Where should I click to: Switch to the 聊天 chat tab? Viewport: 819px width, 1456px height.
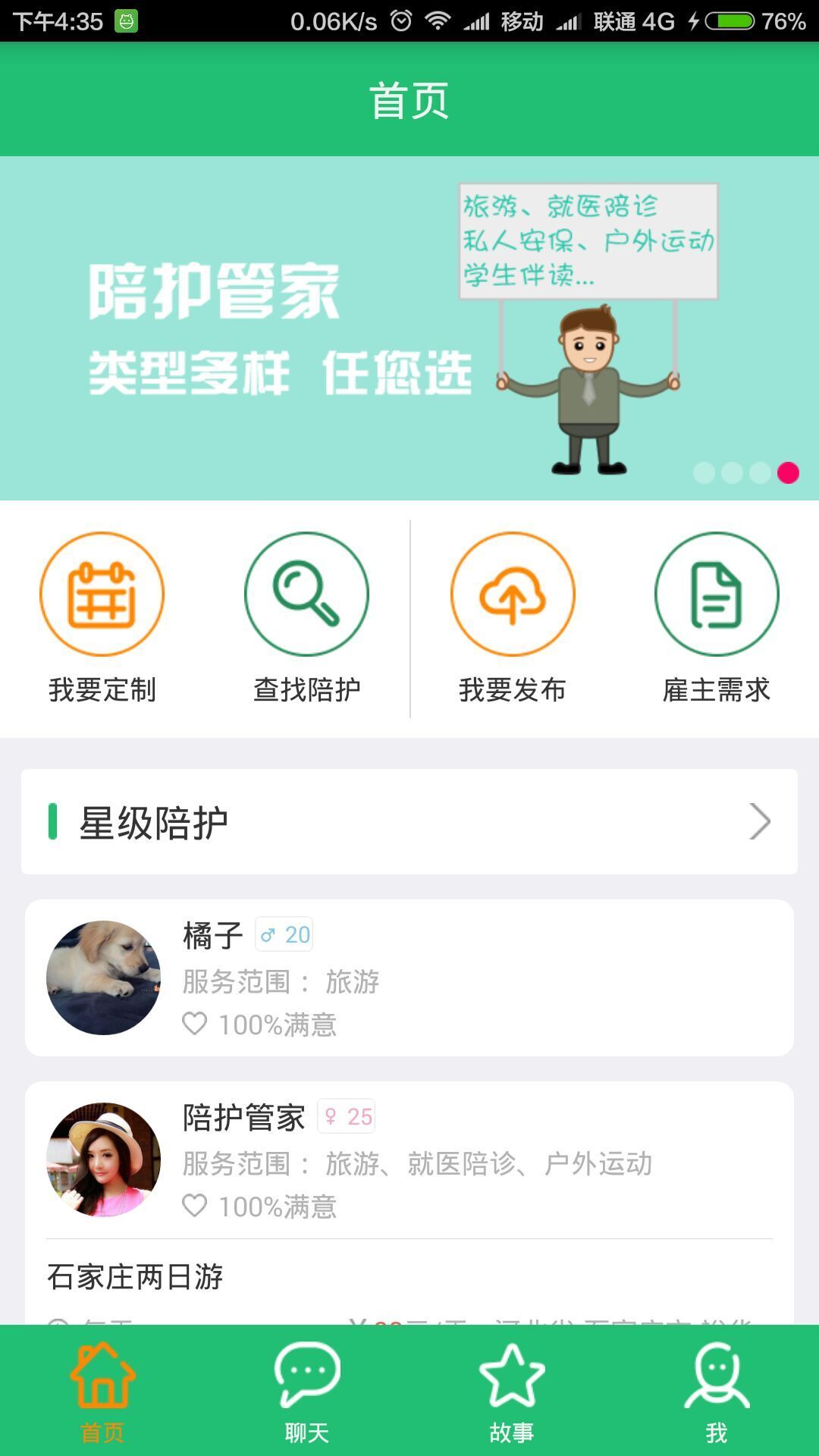306,1391
